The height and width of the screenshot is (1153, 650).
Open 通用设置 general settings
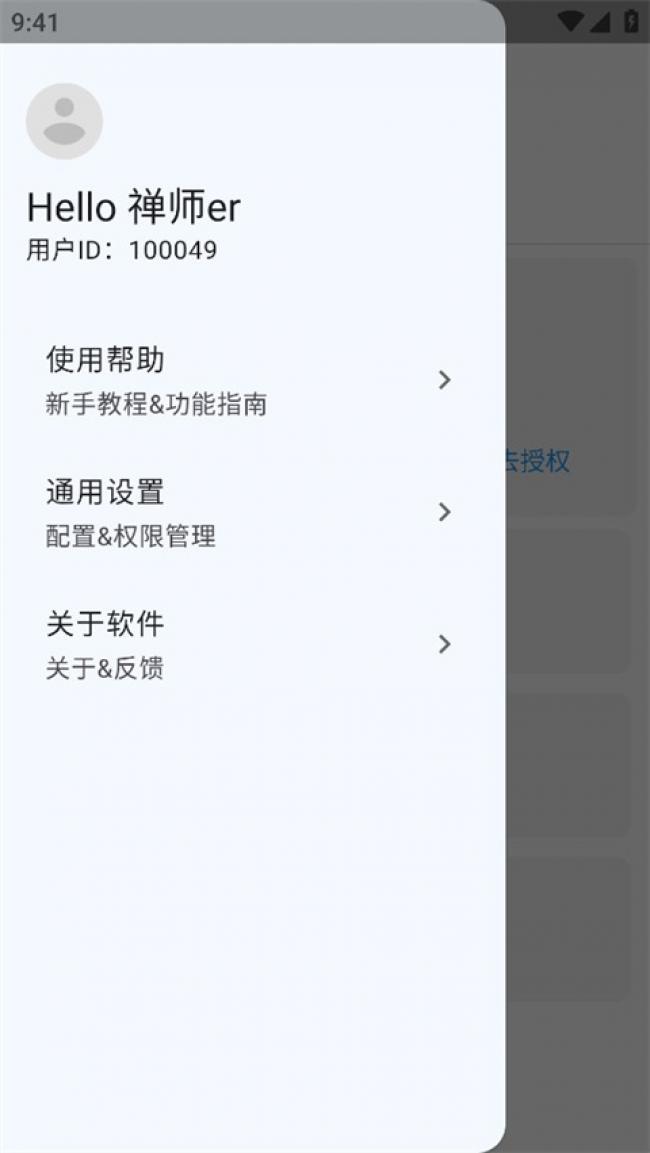pos(248,512)
